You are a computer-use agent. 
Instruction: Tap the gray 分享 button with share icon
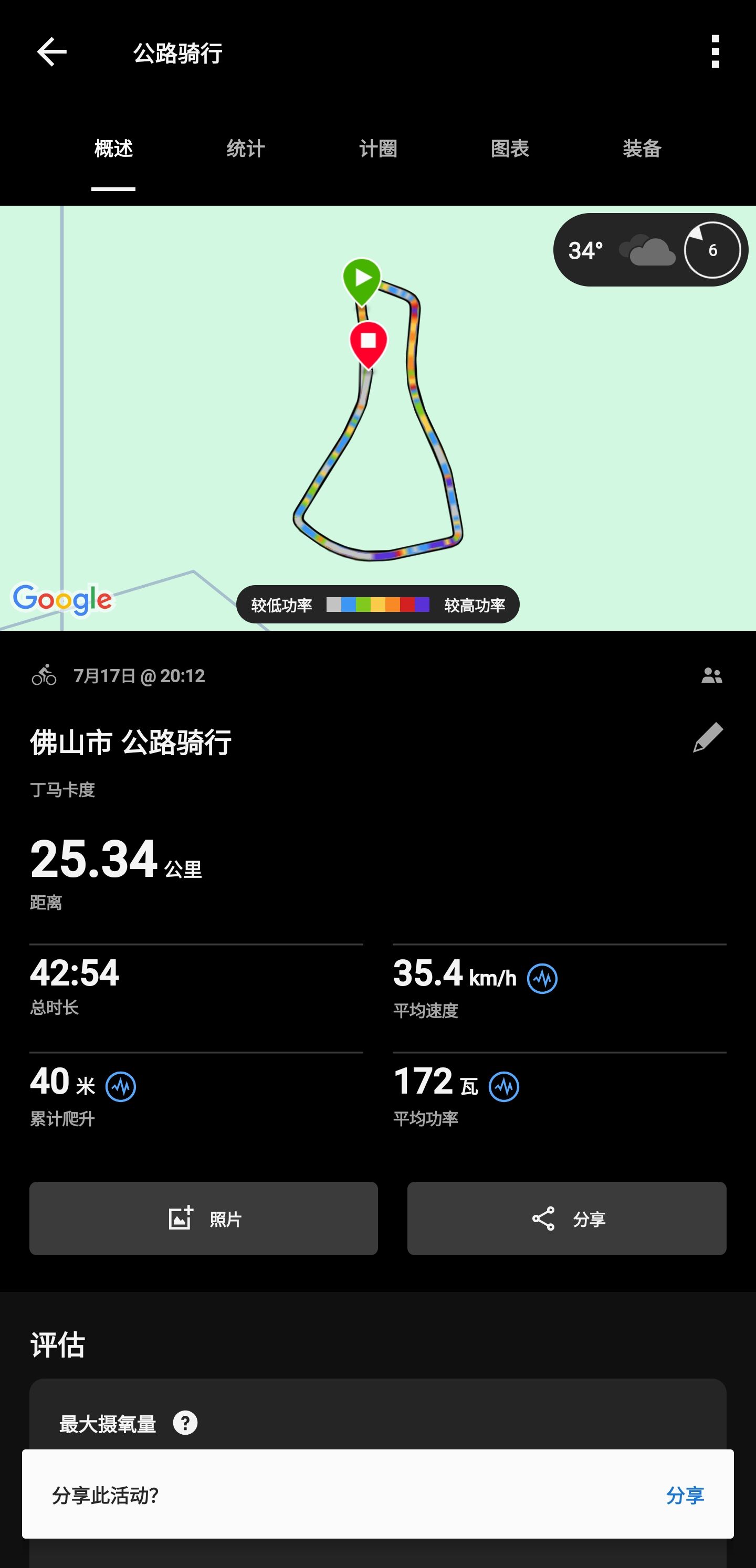(x=566, y=1219)
